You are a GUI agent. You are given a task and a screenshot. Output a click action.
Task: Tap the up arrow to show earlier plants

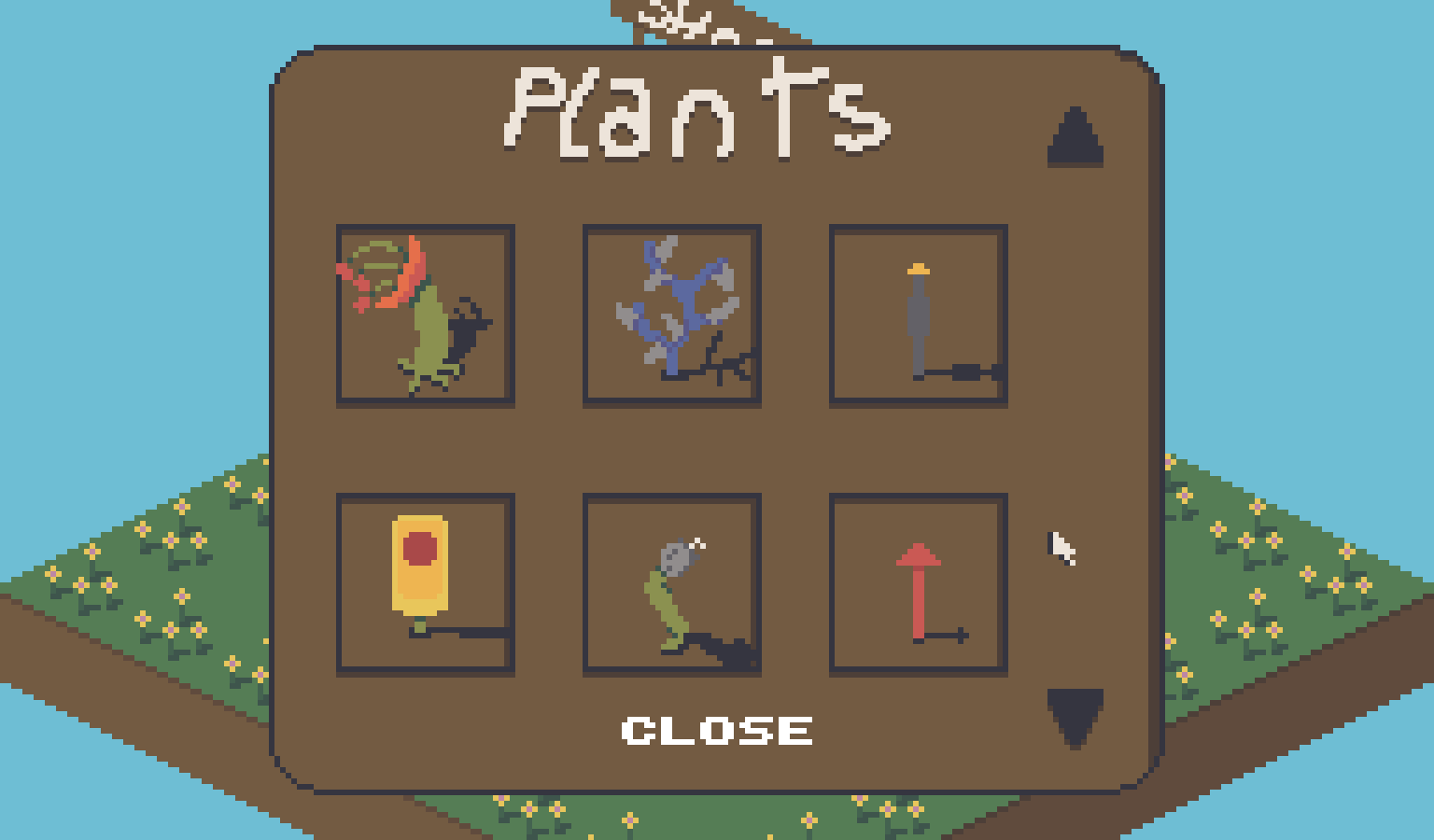coord(1075,138)
